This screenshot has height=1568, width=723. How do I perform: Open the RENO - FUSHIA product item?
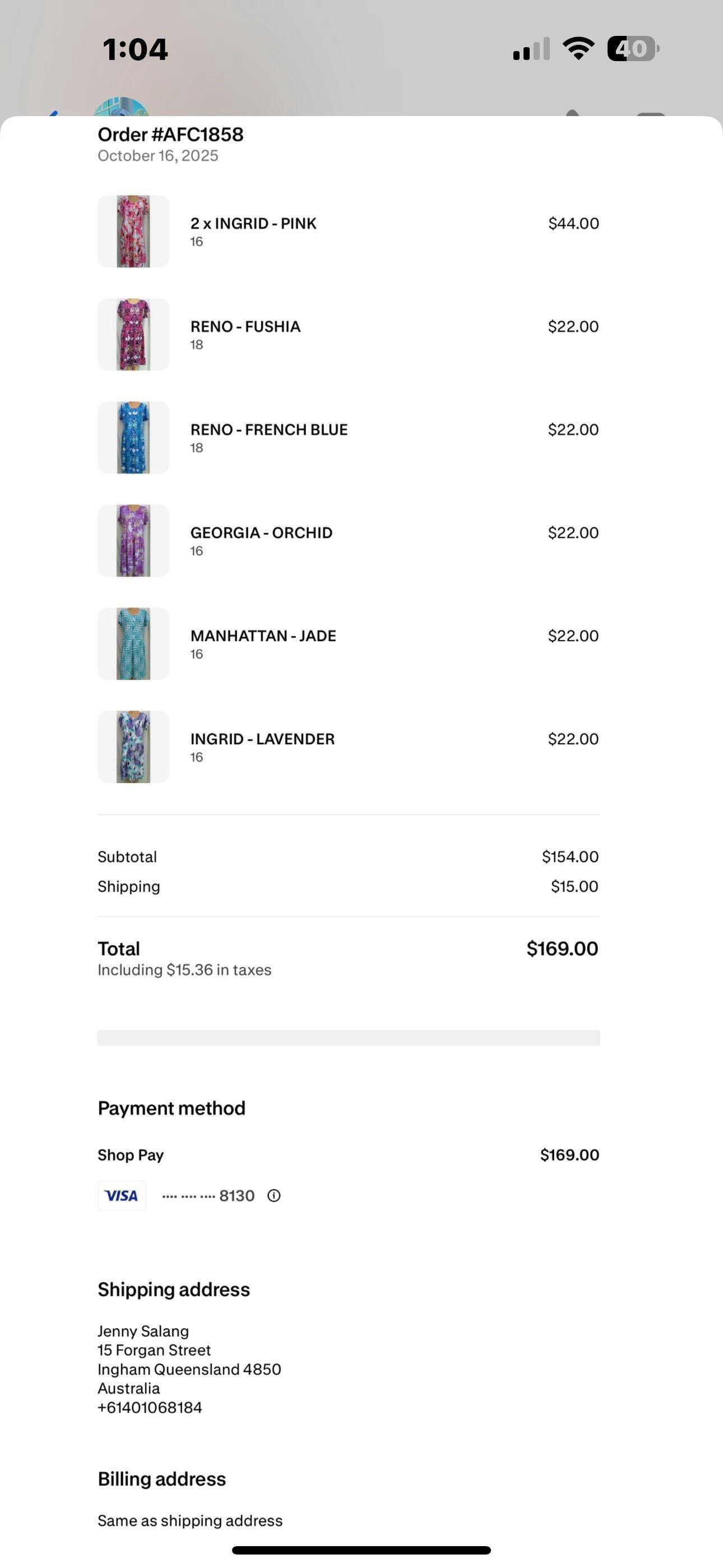click(245, 327)
